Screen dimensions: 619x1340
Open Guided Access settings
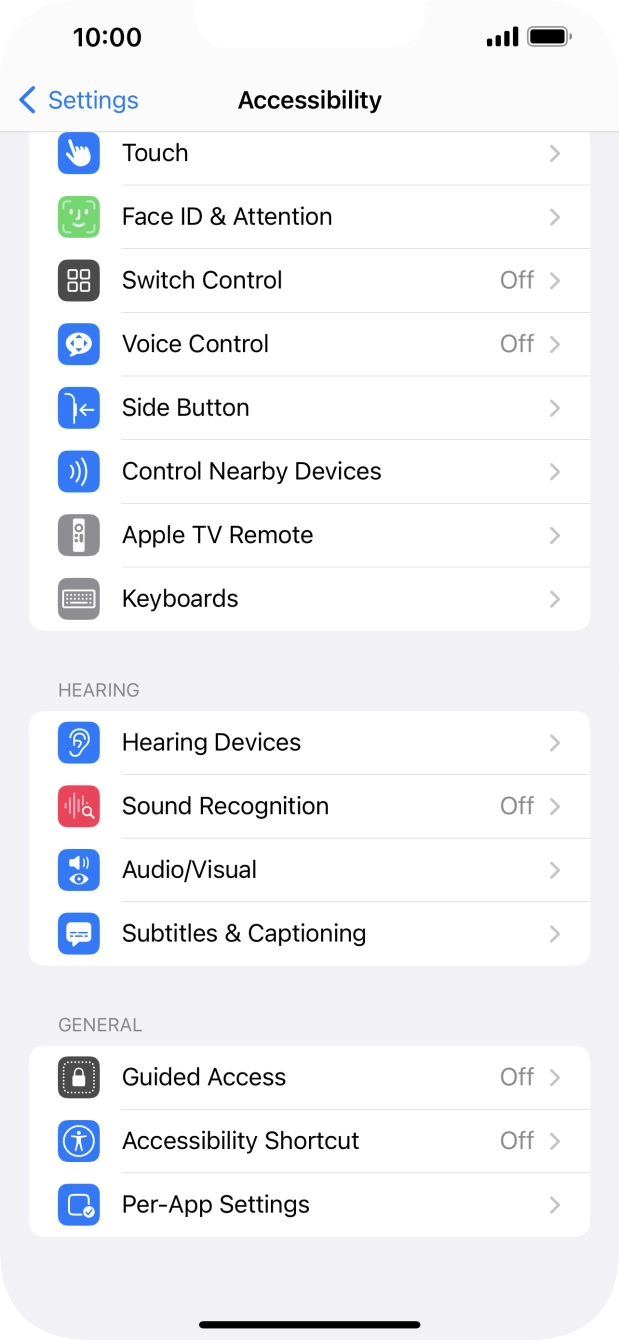(x=309, y=1078)
